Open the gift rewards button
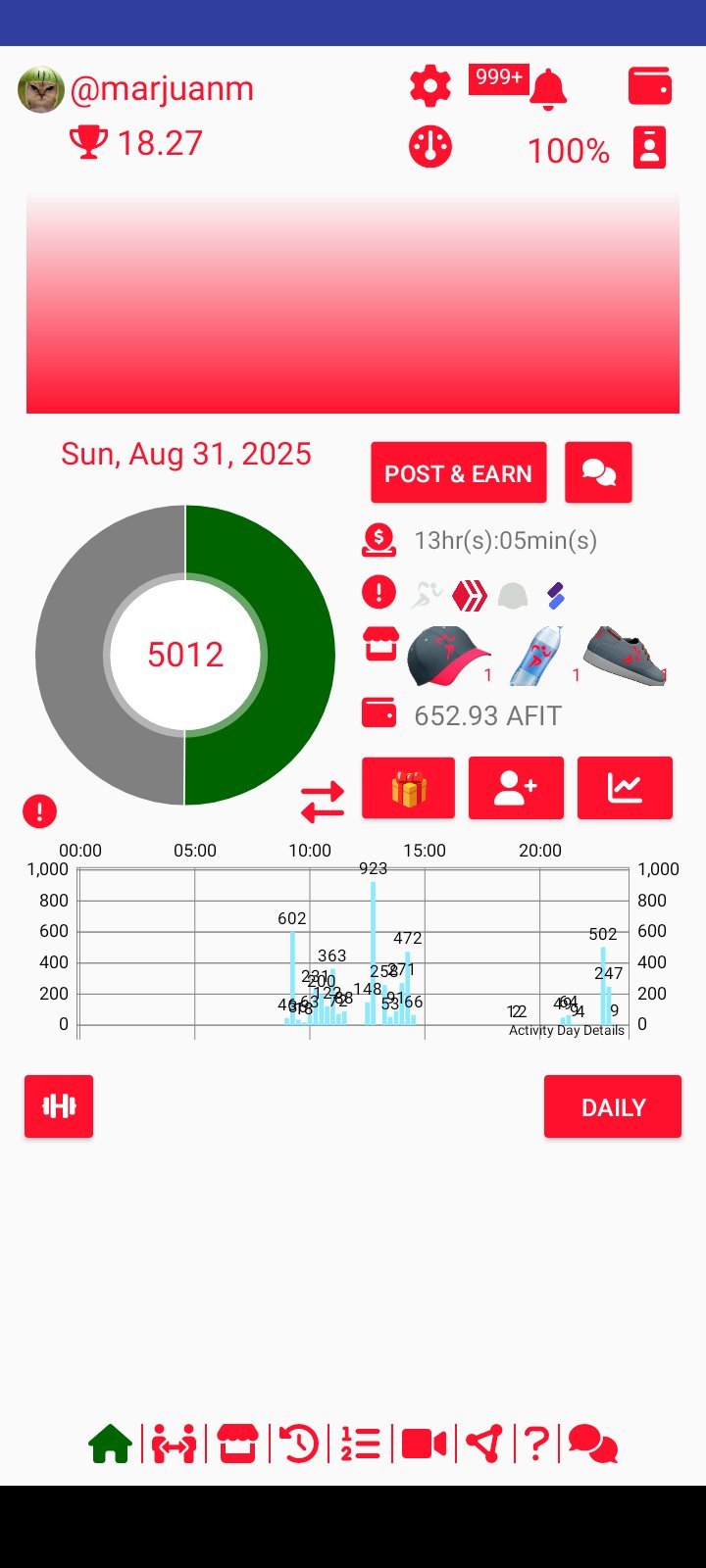 coord(408,787)
